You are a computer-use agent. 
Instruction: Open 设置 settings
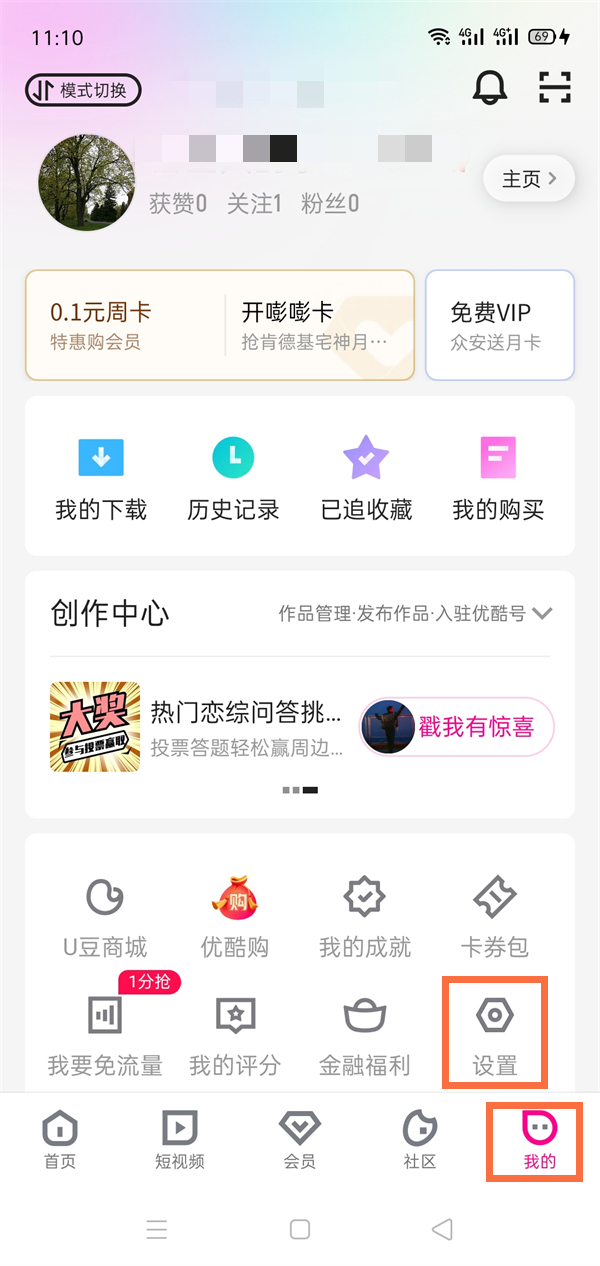495,1035
